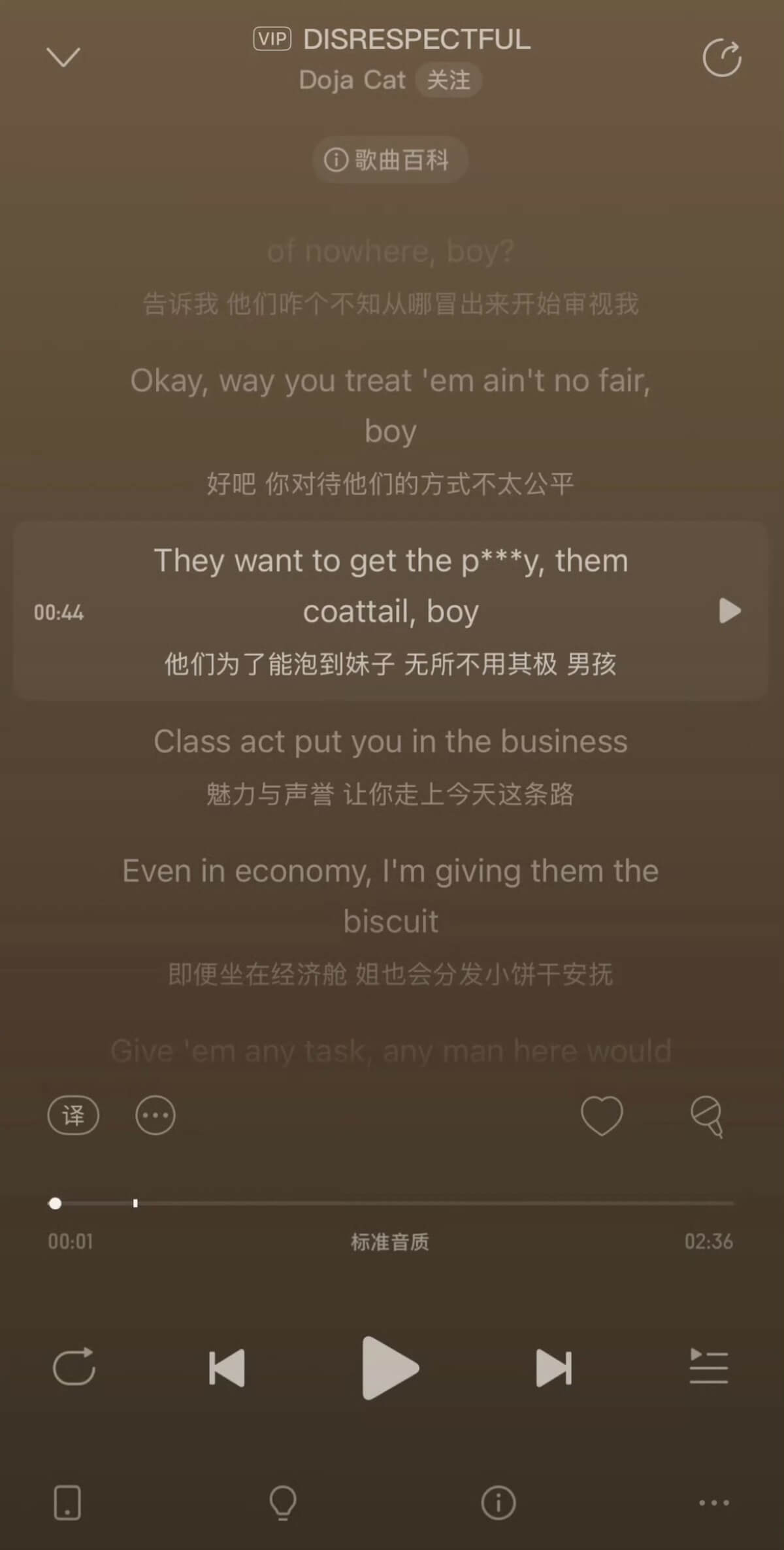Open the 歌曲百科 song encyclopedia
This screenshot has height=1550, width=784.
(x=390, y=160)
